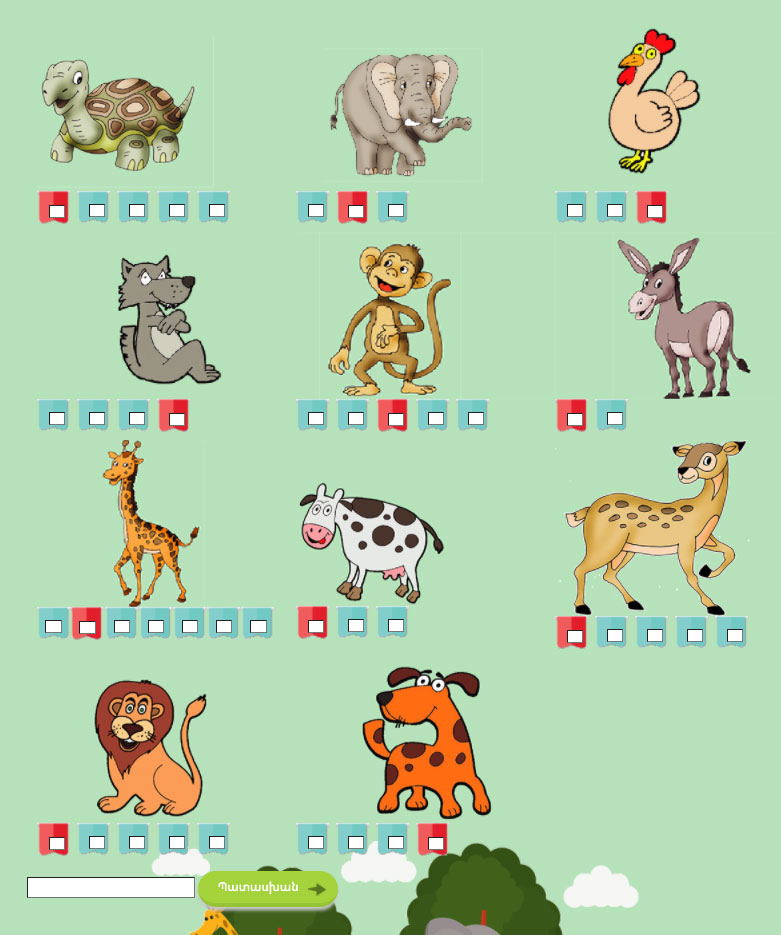Select the red letter box under the giraffe
The height and width of the screenshot is (935, 781).
(87, 624)
